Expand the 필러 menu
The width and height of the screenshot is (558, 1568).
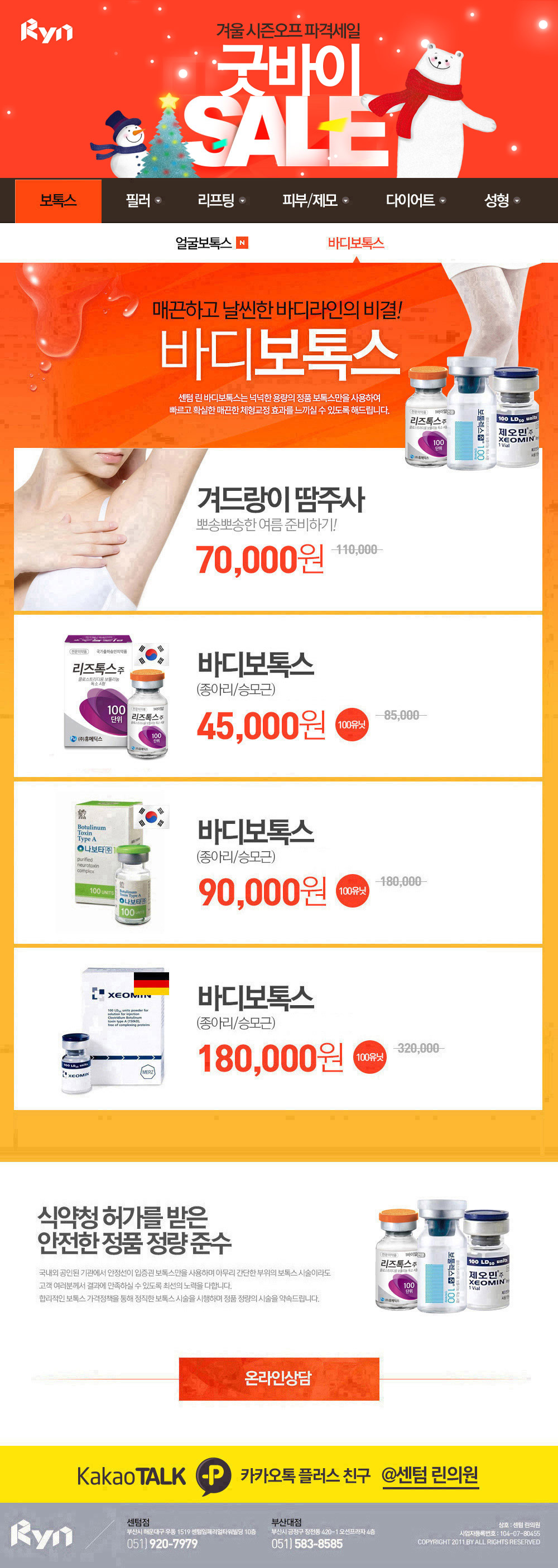coord(143,200)
